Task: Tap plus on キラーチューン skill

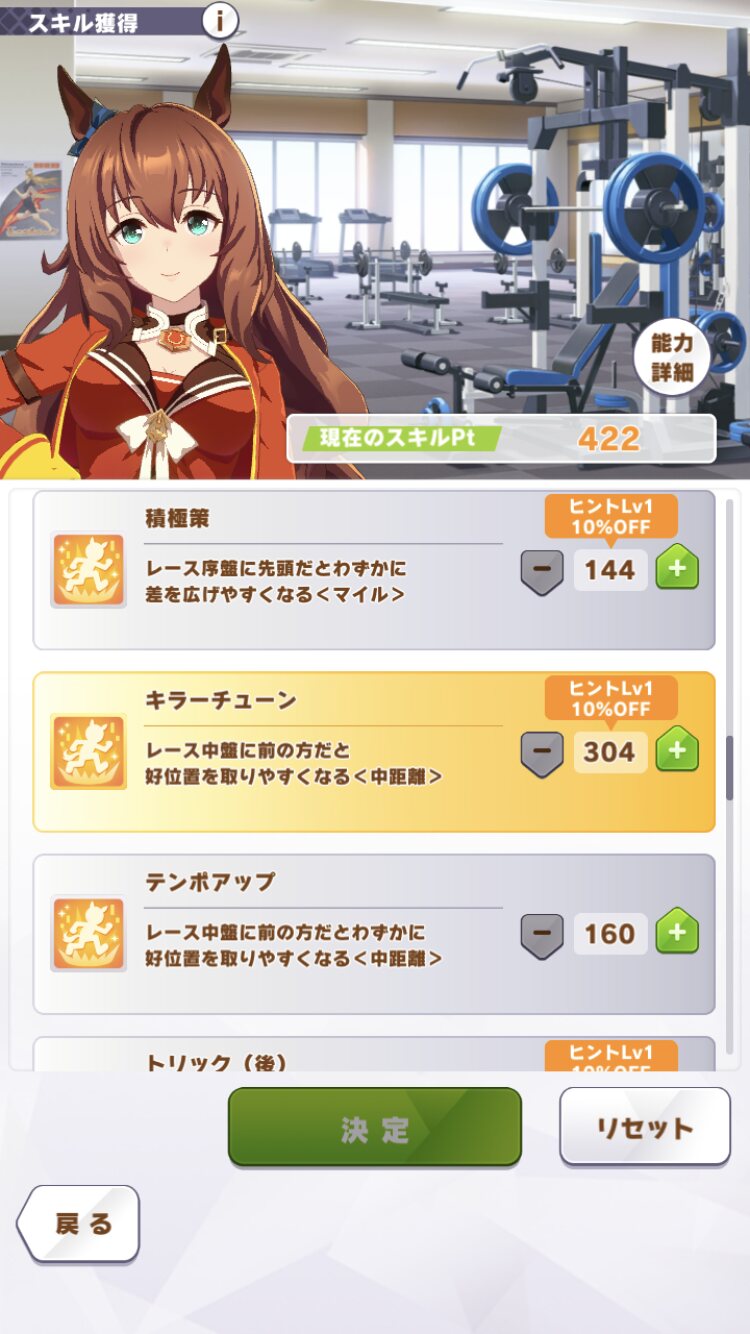Action: click(677, 751)
